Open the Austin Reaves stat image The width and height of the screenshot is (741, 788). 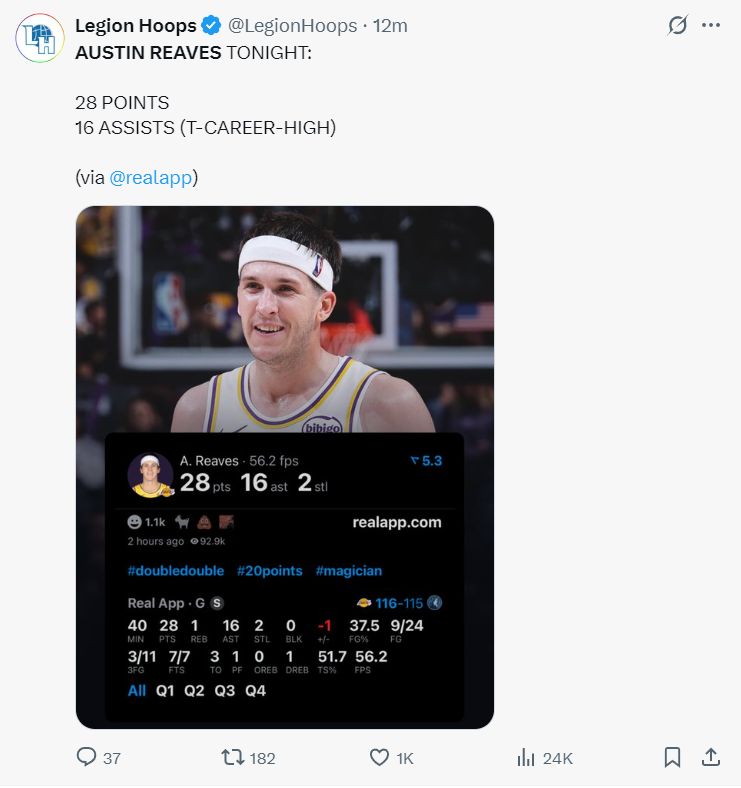[285, 466]
